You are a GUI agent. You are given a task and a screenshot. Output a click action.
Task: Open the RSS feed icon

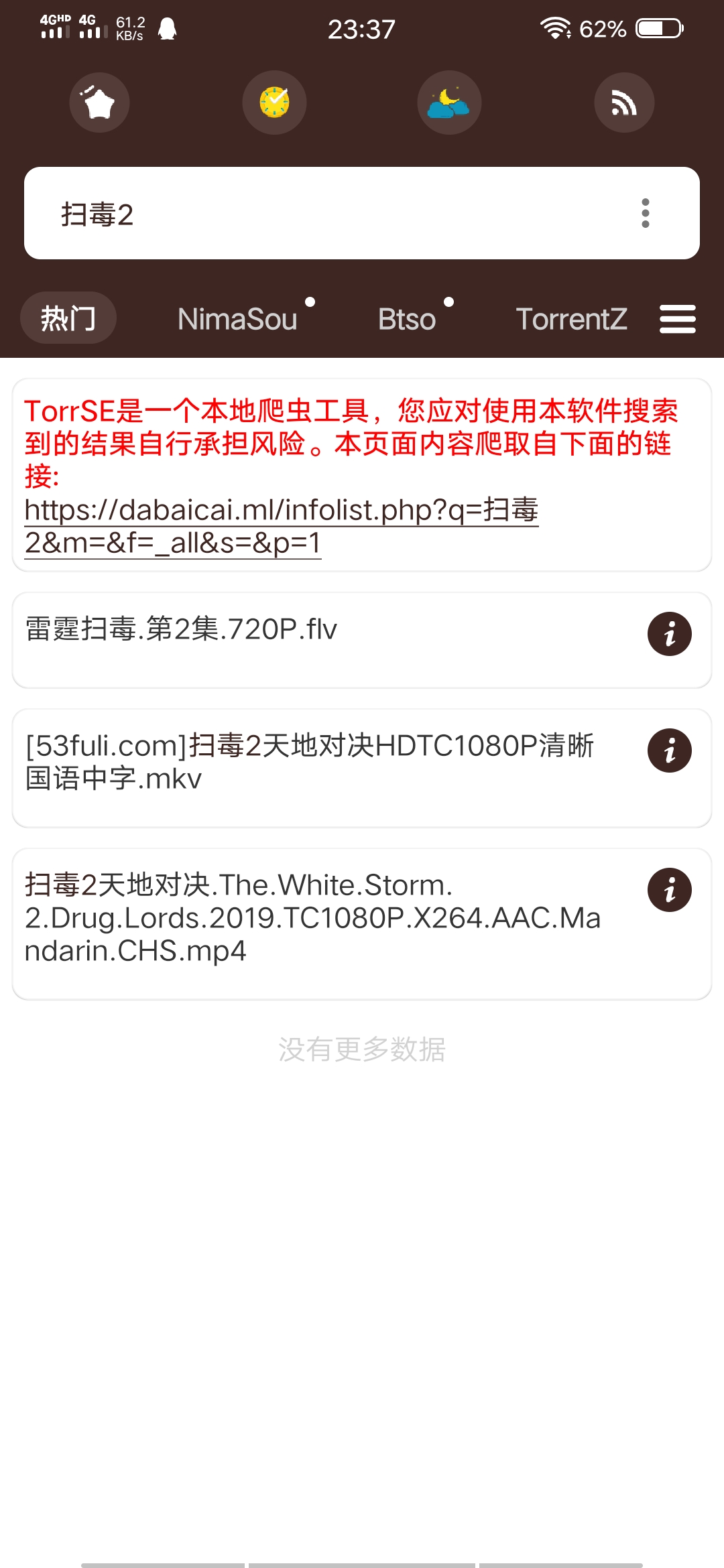point(624,103)
